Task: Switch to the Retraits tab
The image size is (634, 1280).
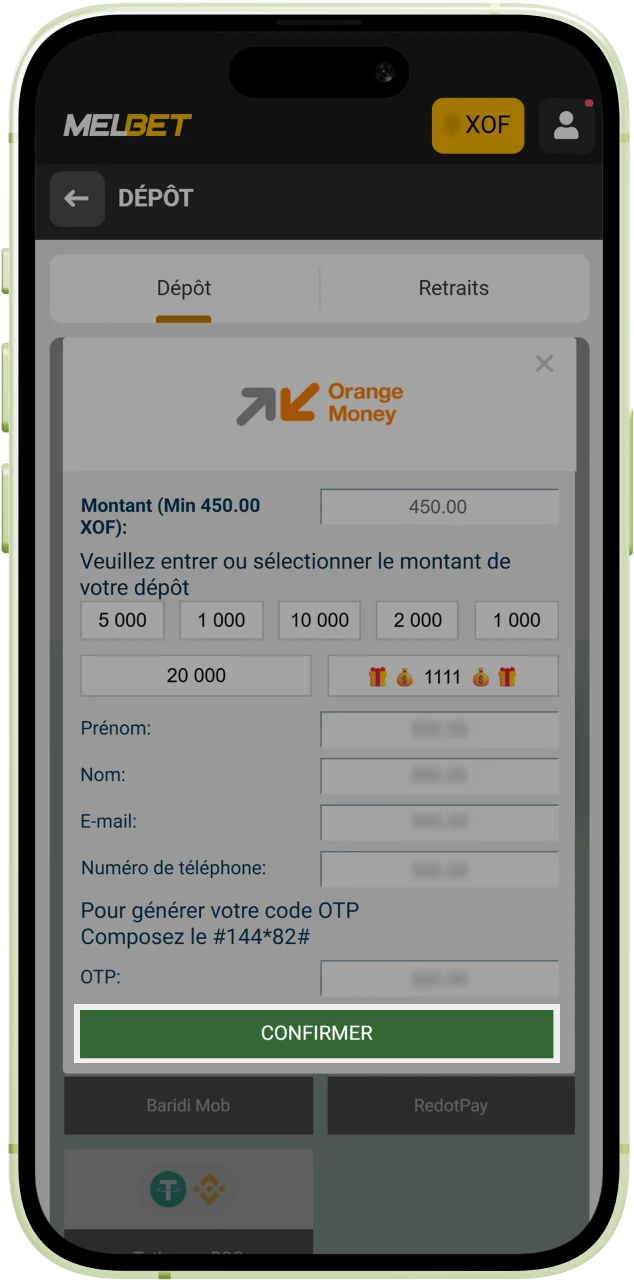Action: (x=453, y=288)
